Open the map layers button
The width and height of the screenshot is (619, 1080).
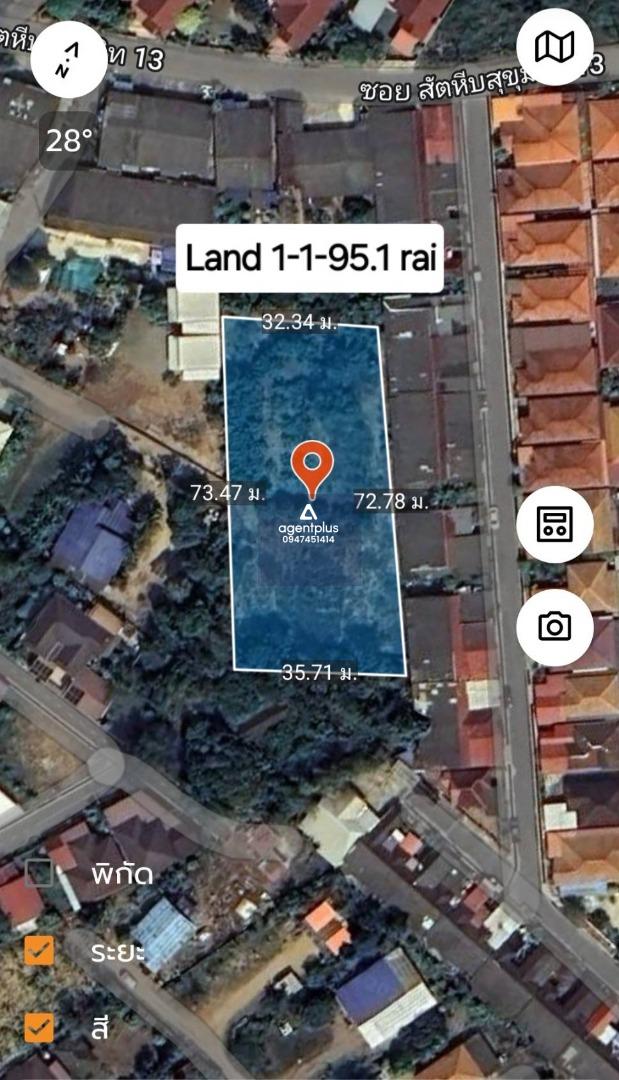[555, 48]
